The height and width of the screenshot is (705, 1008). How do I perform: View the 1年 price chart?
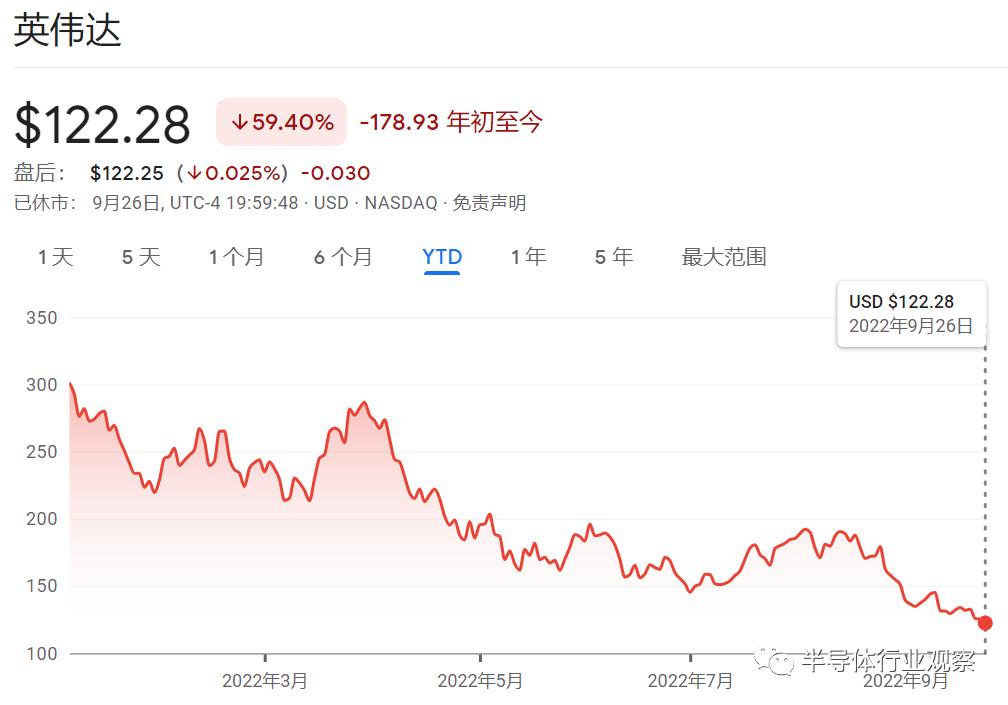pos(528,257)
